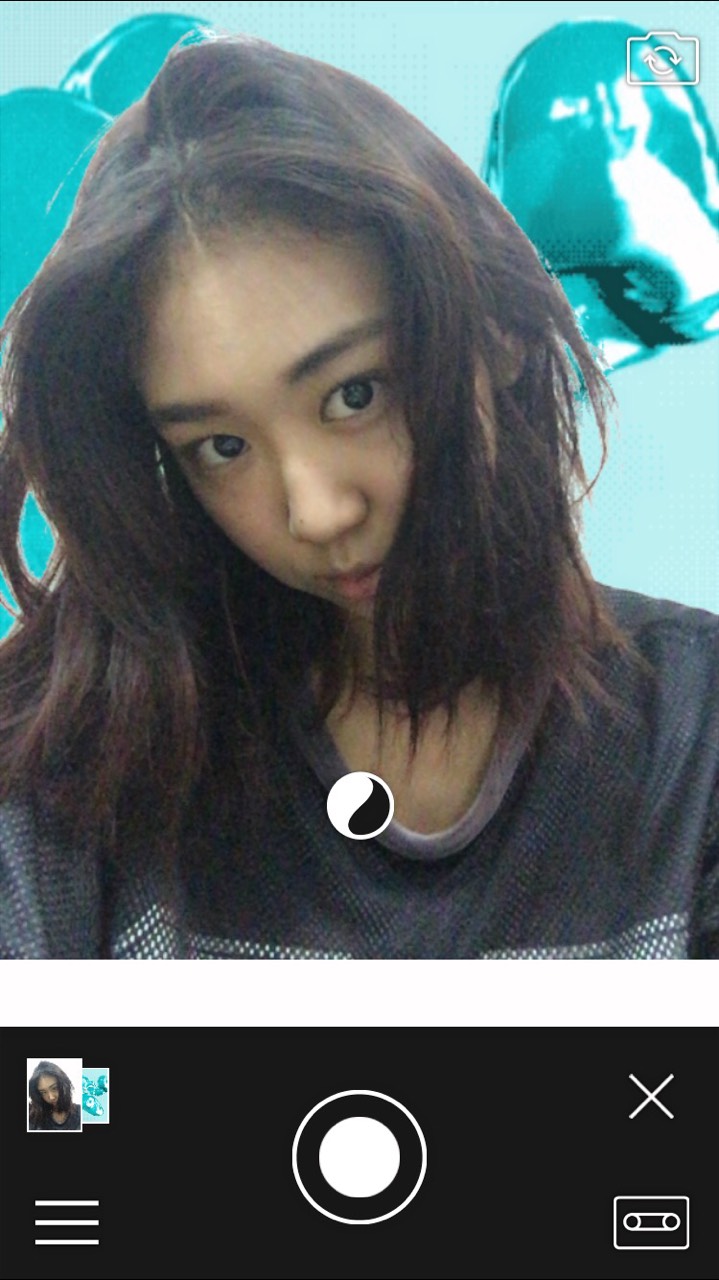The height and width of the screenshot is (1280, 719).
Task: Open the cassette tape icon
Action: click(x=651, y=1222)
